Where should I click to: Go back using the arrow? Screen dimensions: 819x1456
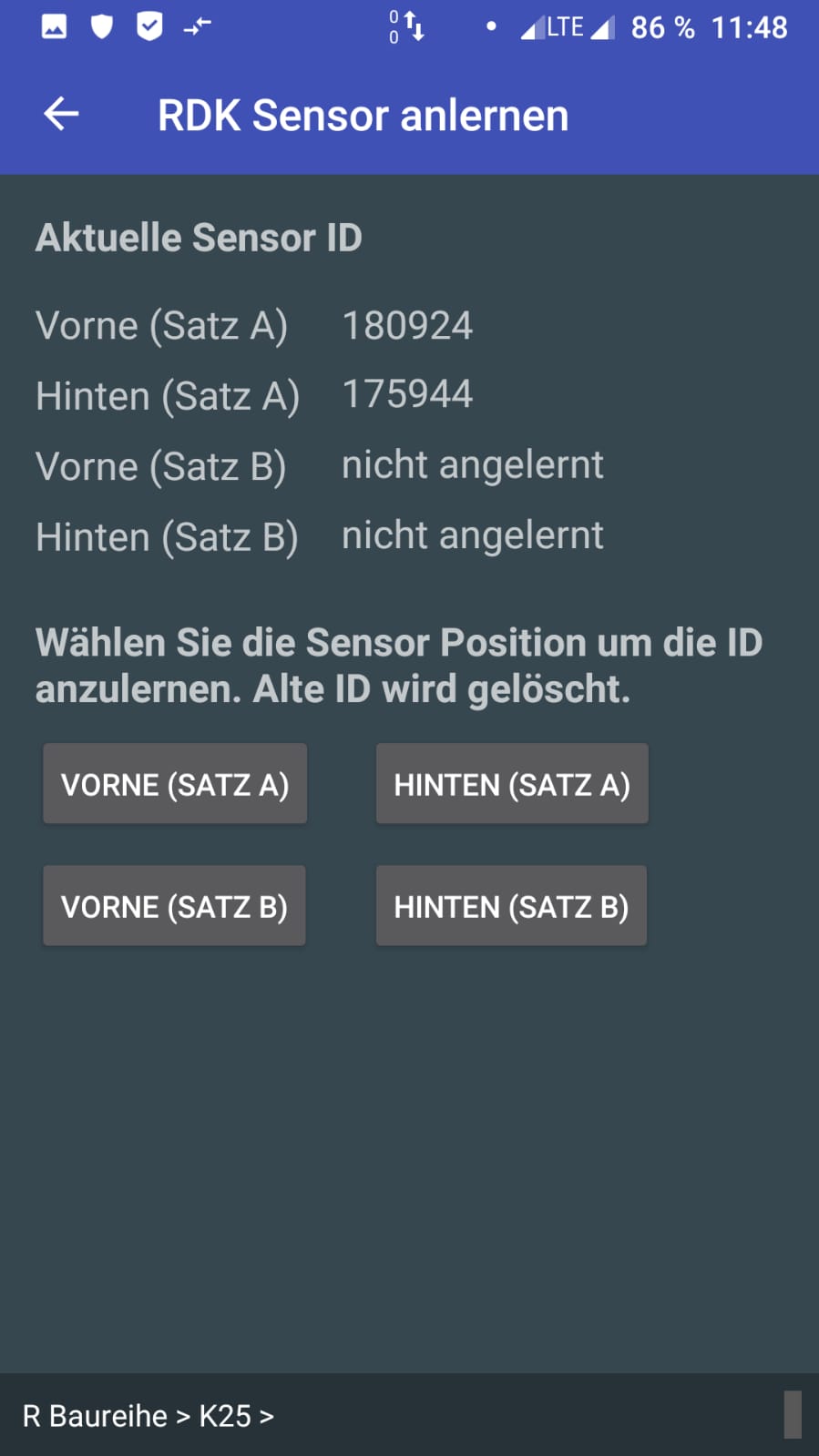coord(61,115)
